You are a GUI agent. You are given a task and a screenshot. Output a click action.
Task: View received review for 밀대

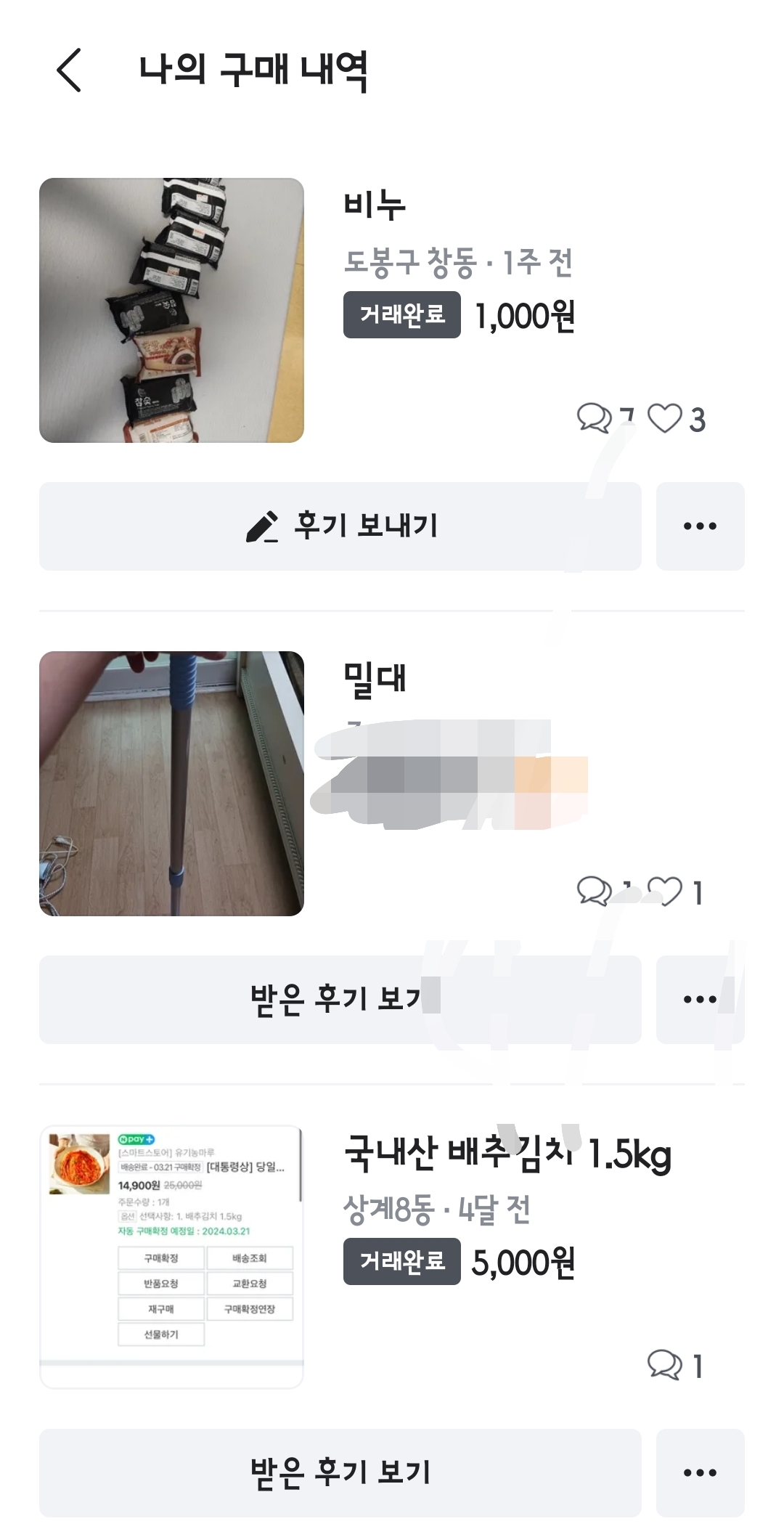click(x=340, y=1000)
